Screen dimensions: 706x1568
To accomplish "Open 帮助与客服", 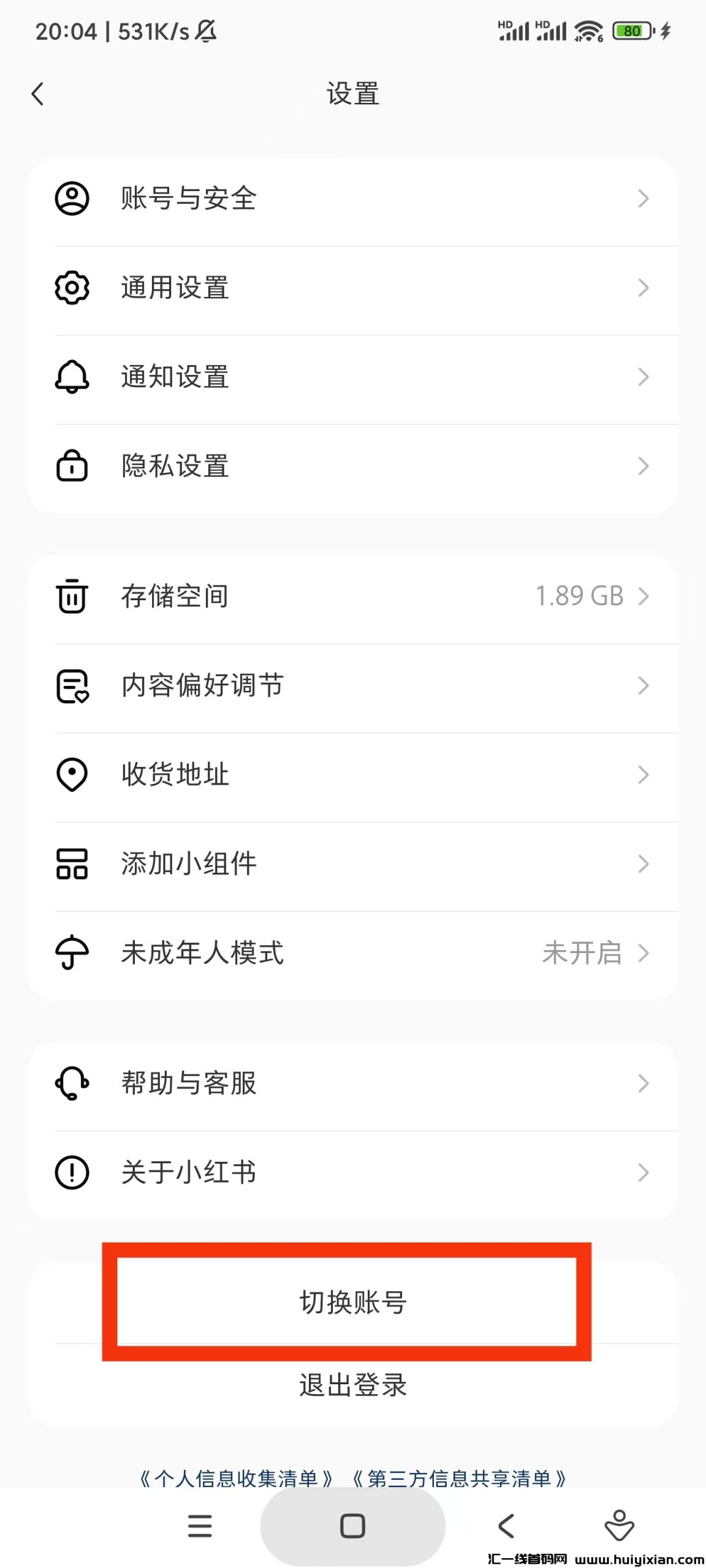I will tap(352, 1083).
